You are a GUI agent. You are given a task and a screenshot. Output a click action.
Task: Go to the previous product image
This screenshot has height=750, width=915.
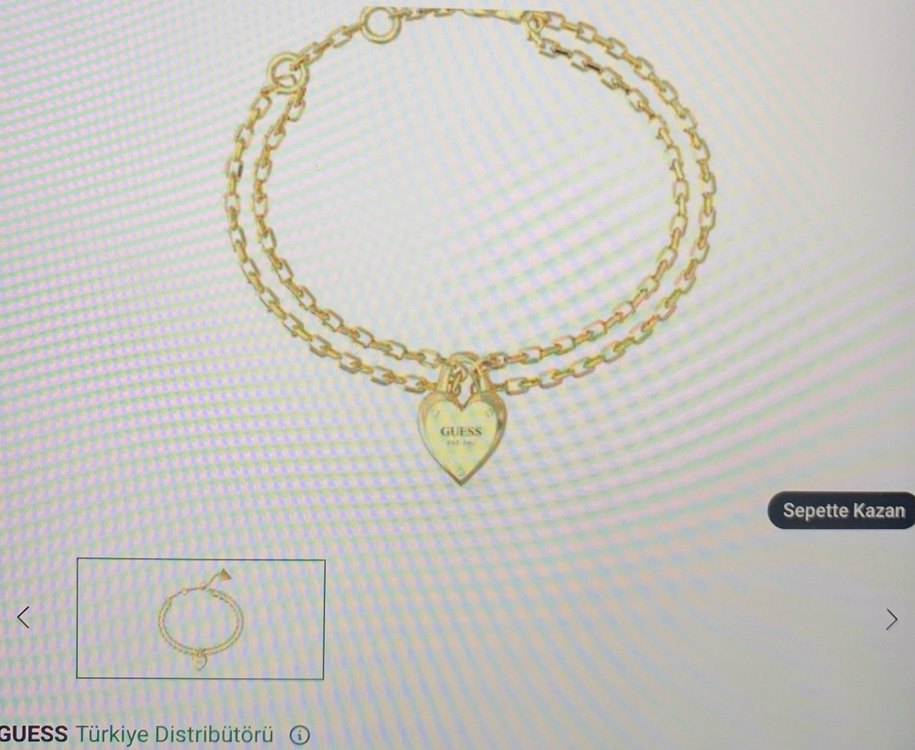pyautogui.click(x=23, y=618)
